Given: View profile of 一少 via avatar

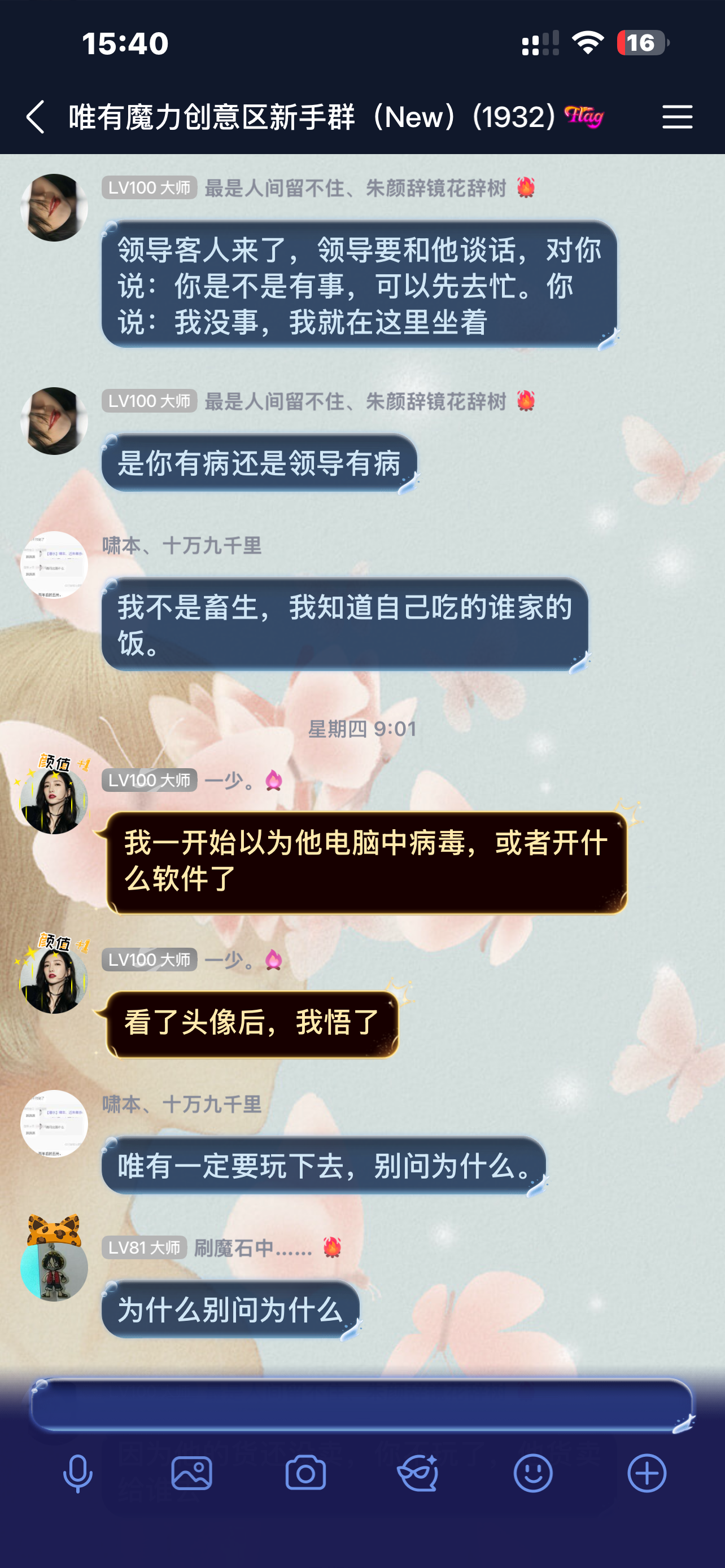Looking at the screenshot, I should [54, 800].
